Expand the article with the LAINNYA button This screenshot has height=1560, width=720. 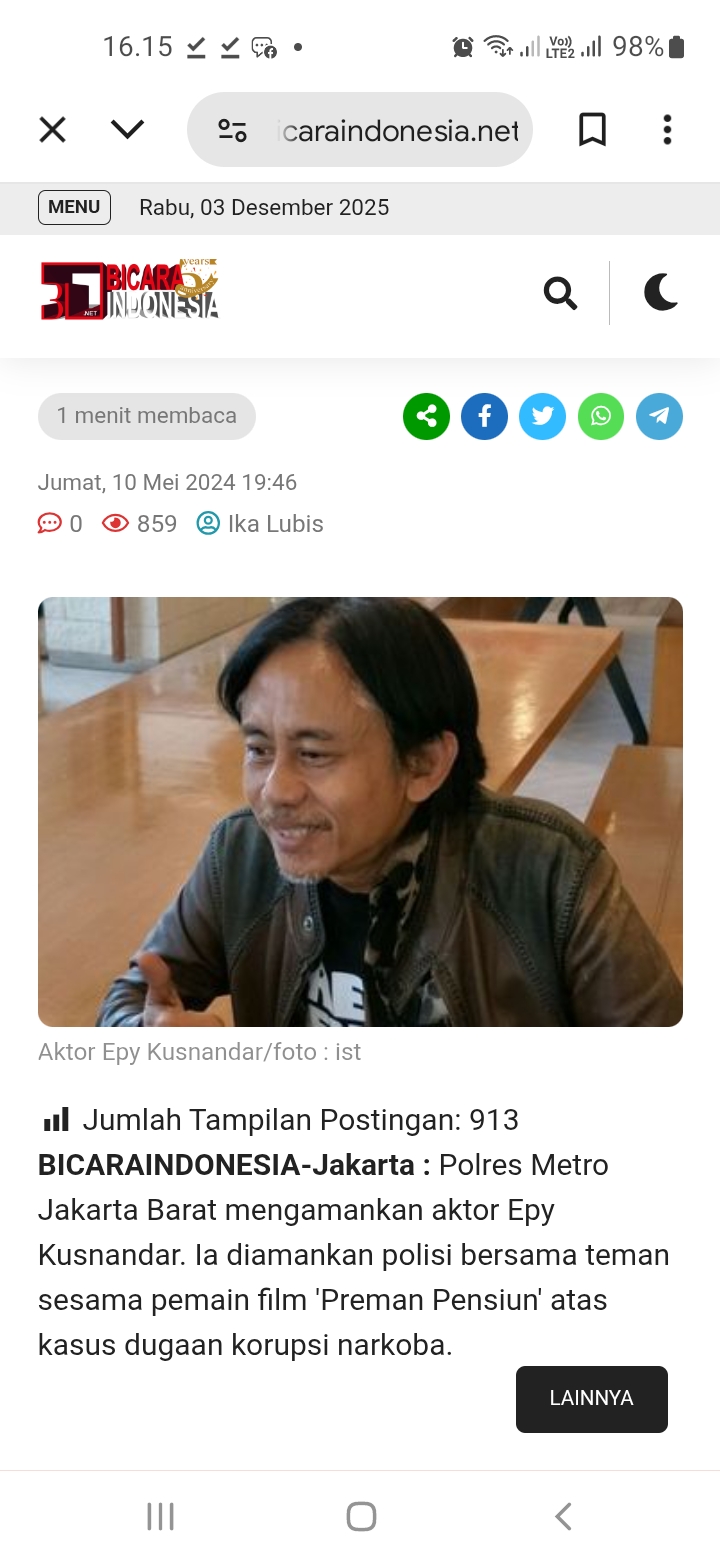(x=591, y=1398)
